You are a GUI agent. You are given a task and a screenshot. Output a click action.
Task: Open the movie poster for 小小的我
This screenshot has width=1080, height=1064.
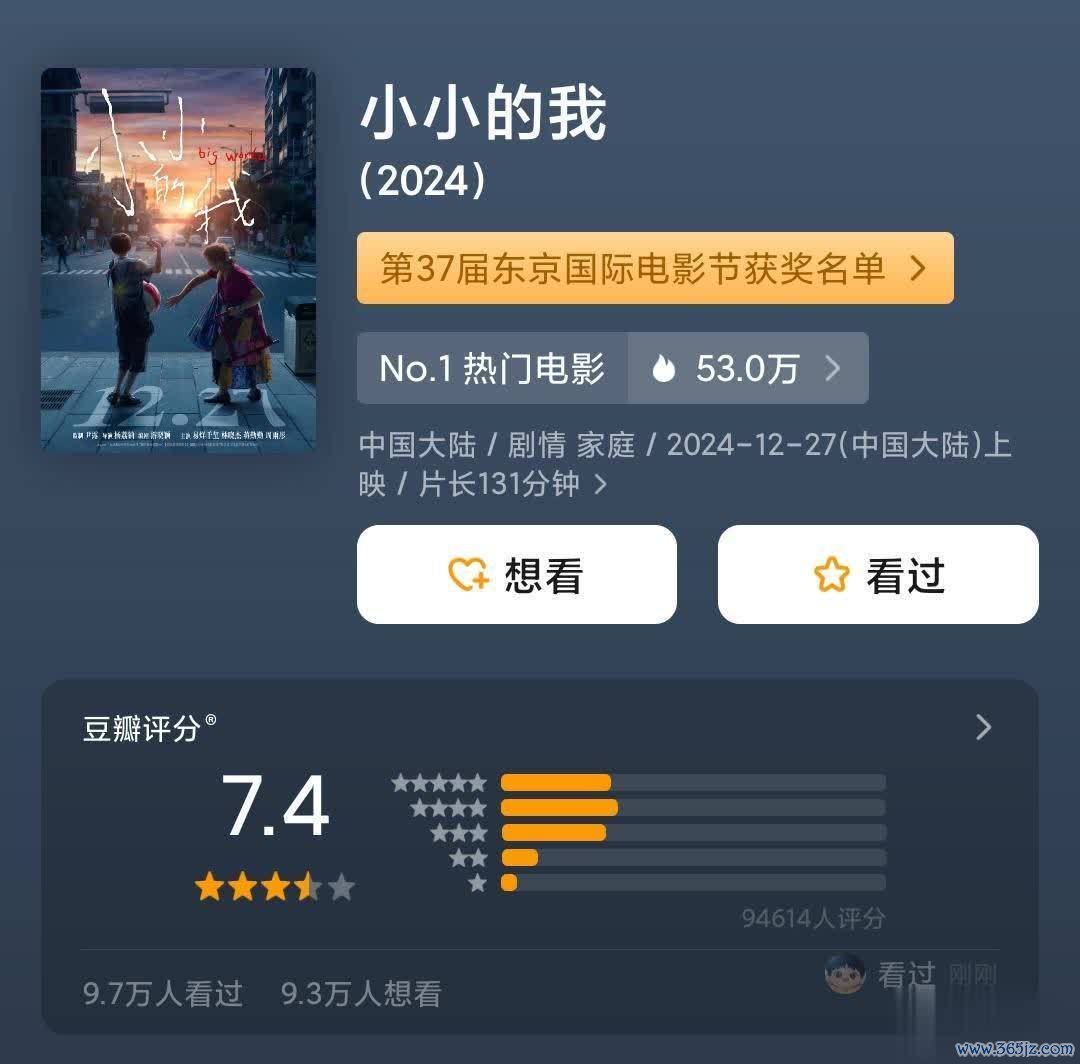tap(178, 258)
